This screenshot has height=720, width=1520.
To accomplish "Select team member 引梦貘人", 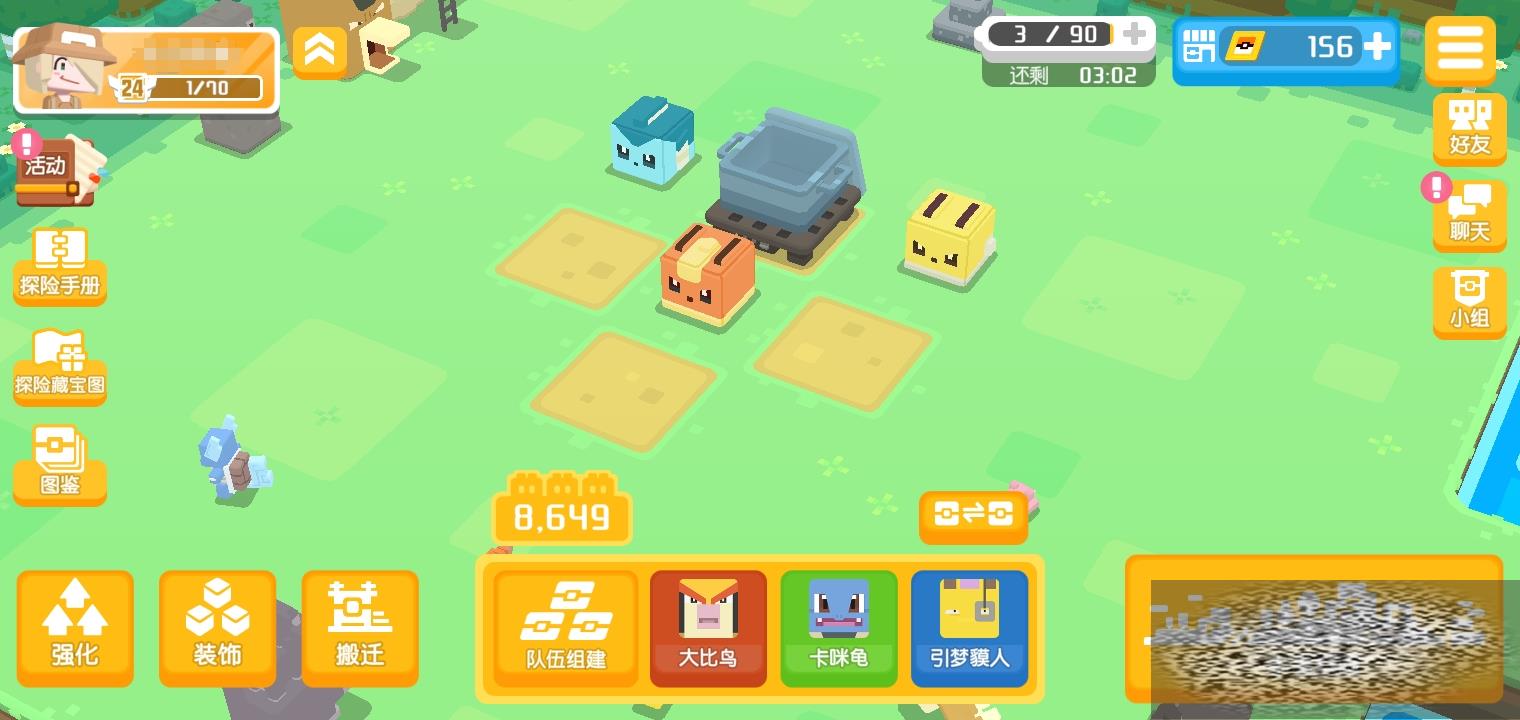I will [969, 627].
